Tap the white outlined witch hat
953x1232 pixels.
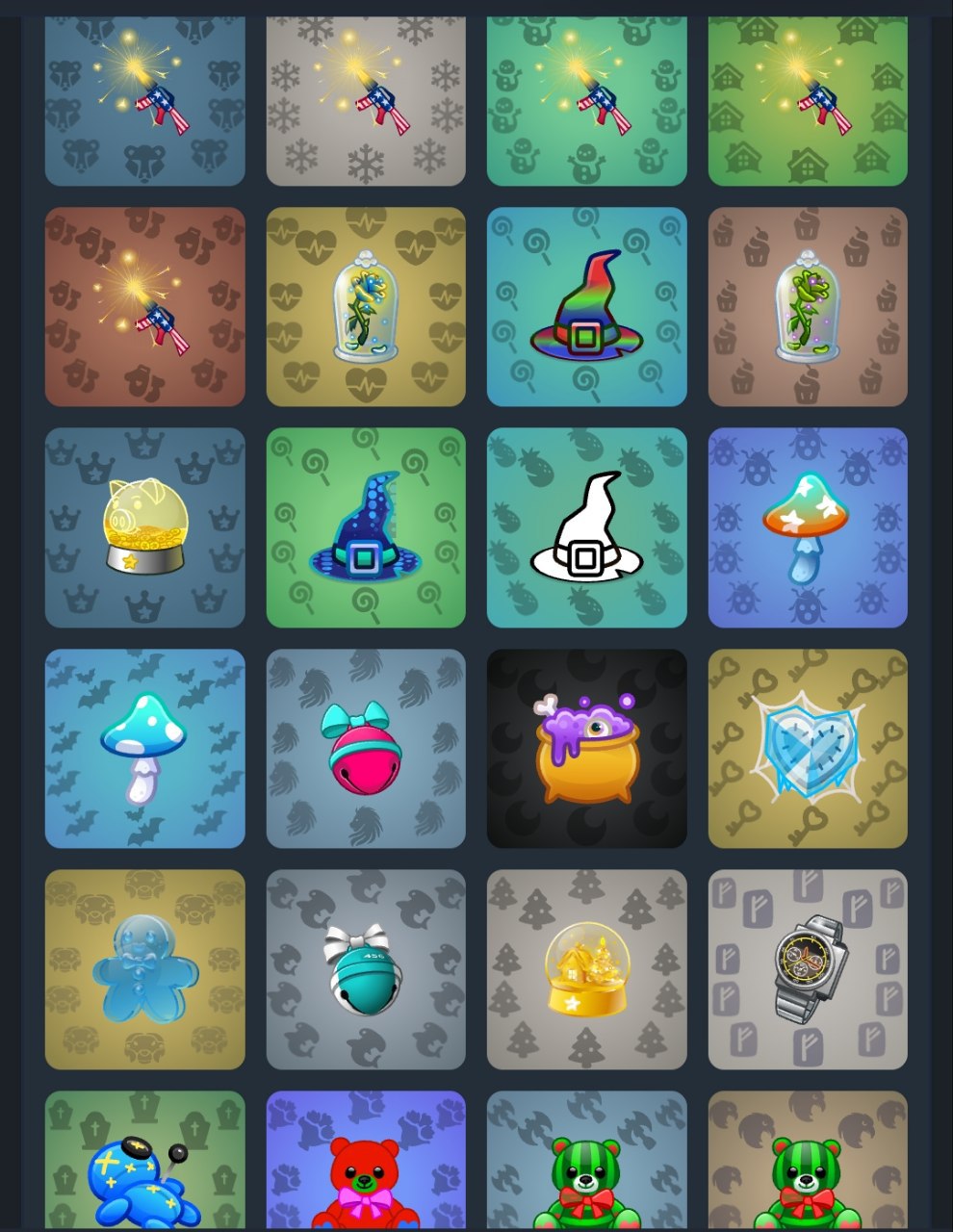pos(586,527)
